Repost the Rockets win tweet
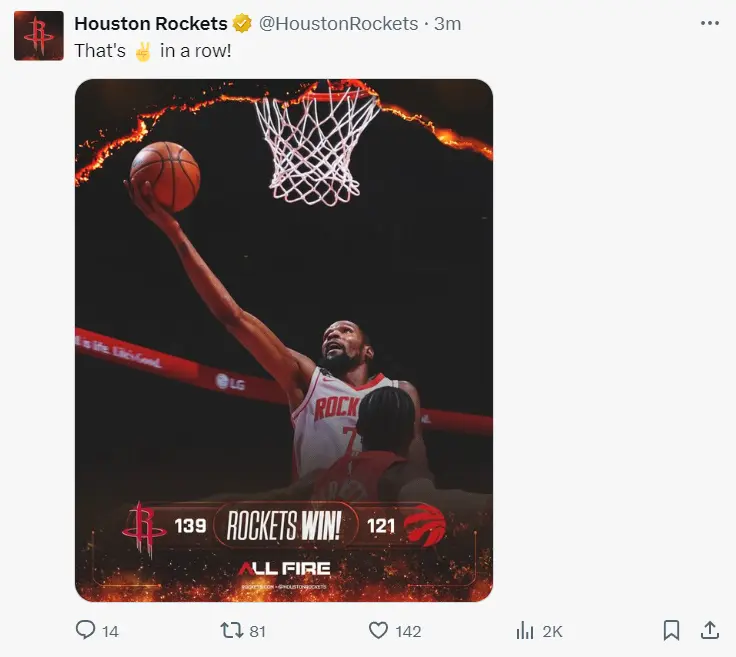Screen dimensions: 736x657 click(x=231, y=630)
